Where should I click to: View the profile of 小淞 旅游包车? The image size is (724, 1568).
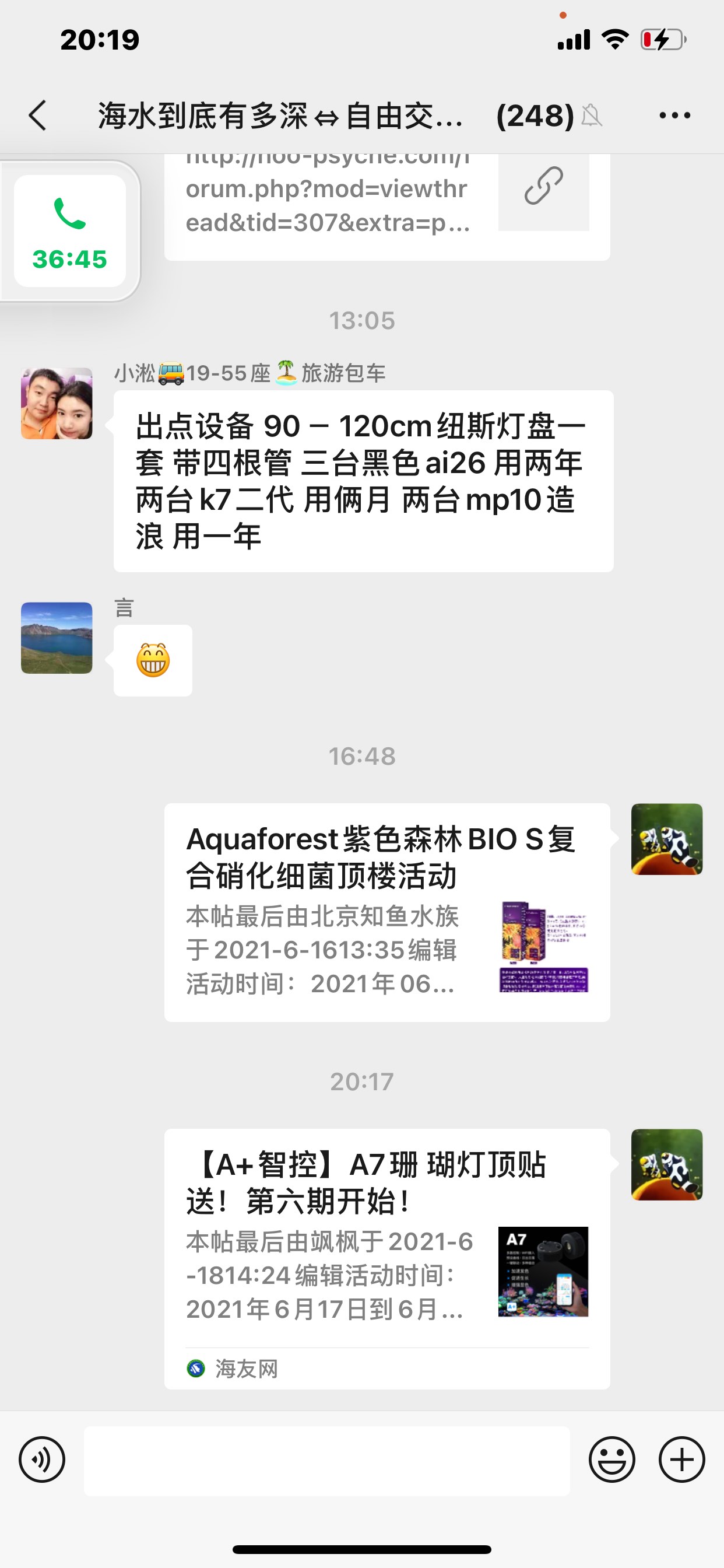(x=57, y=403)
